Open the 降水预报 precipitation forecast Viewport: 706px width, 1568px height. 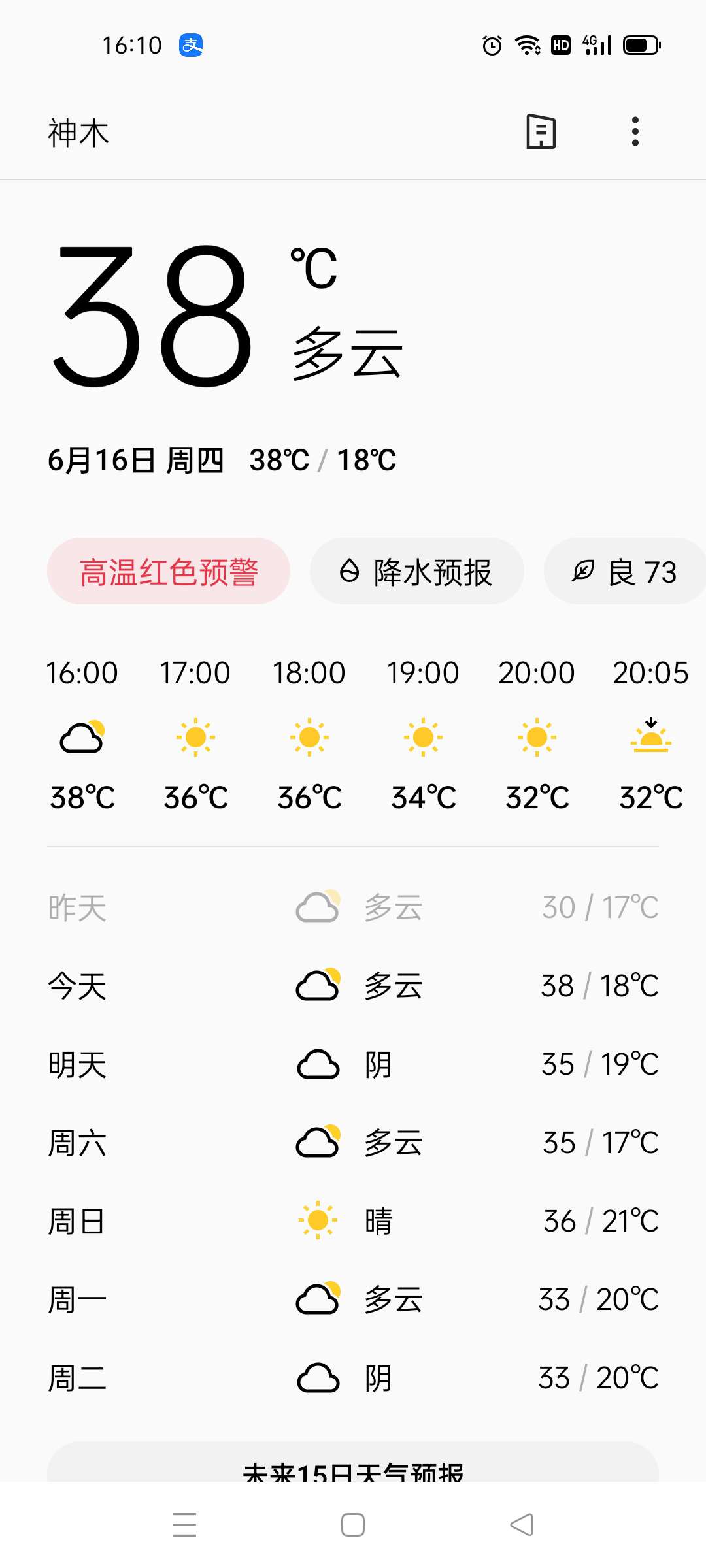tap(416, 572)
